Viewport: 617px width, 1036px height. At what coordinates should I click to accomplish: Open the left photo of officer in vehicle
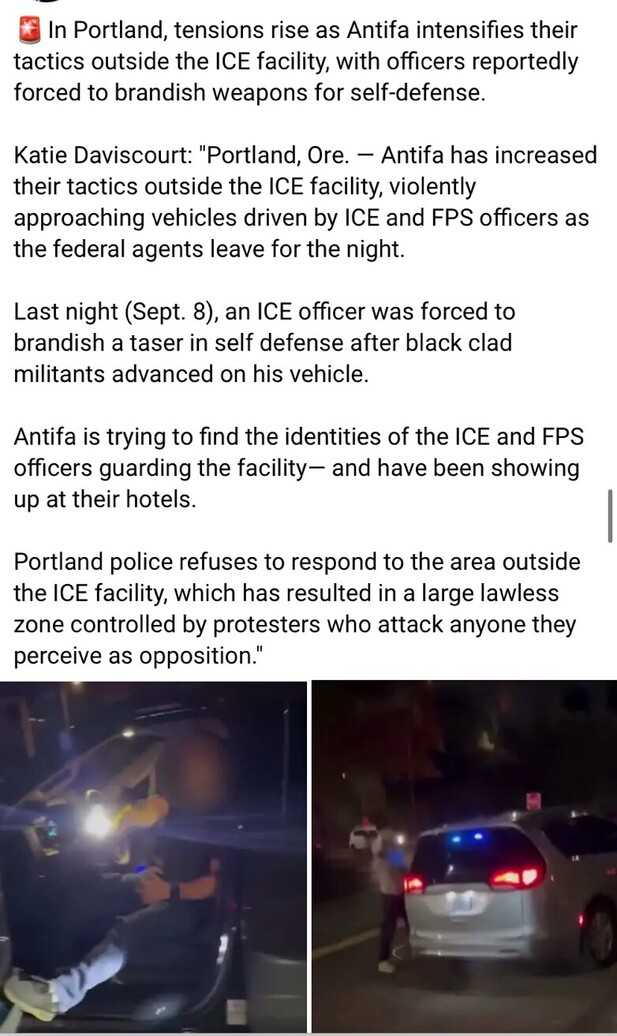153,855
